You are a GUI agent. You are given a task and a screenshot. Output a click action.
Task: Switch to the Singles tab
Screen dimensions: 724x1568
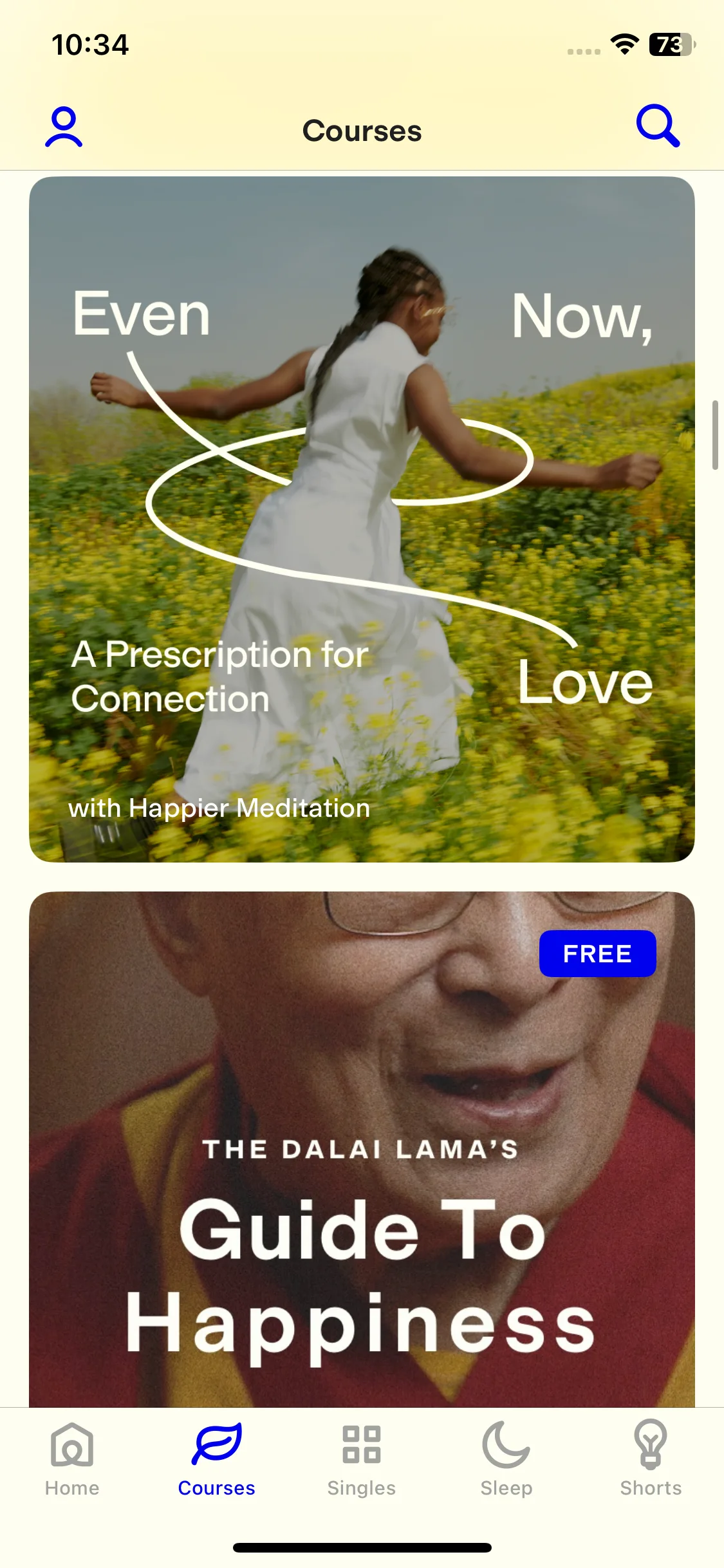pos(362,1460)
